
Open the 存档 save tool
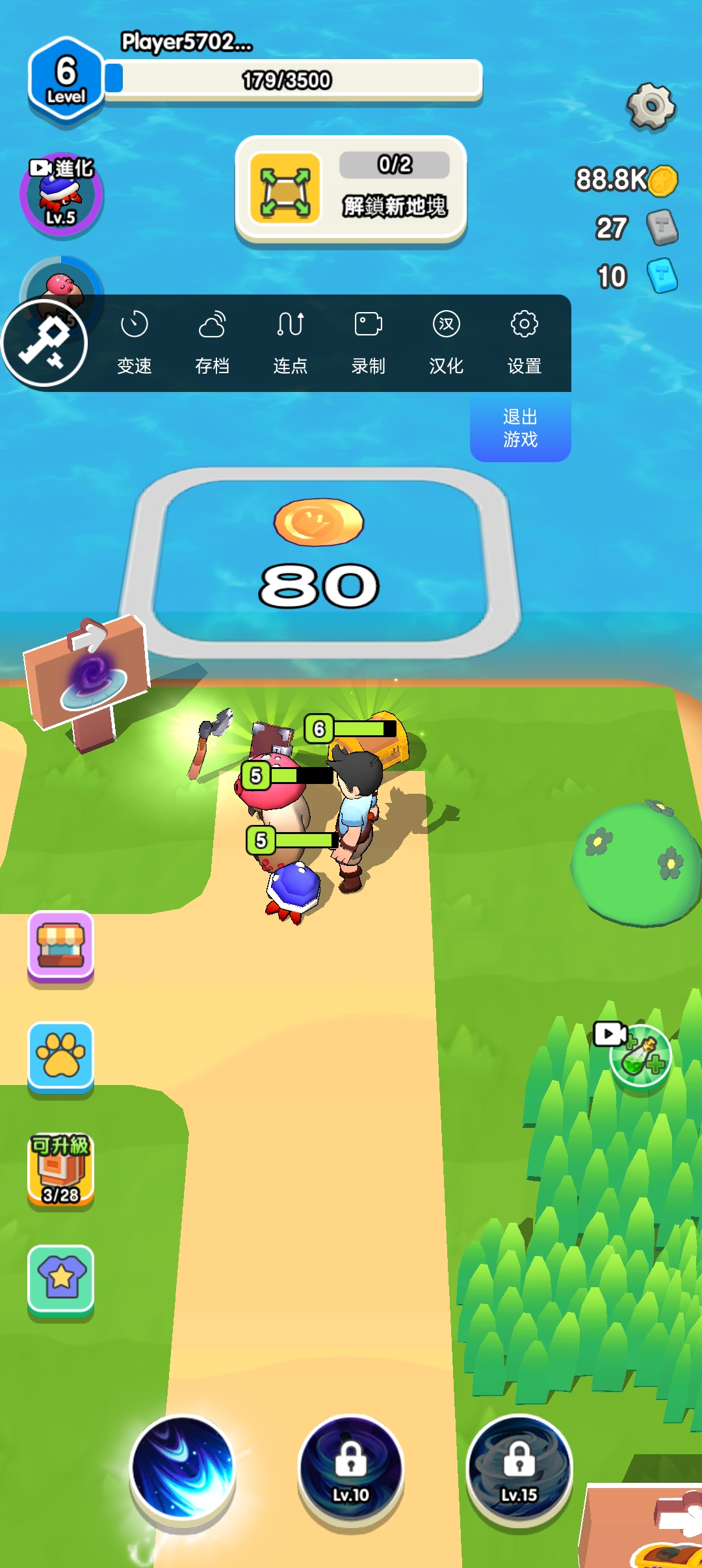point(213,342)
